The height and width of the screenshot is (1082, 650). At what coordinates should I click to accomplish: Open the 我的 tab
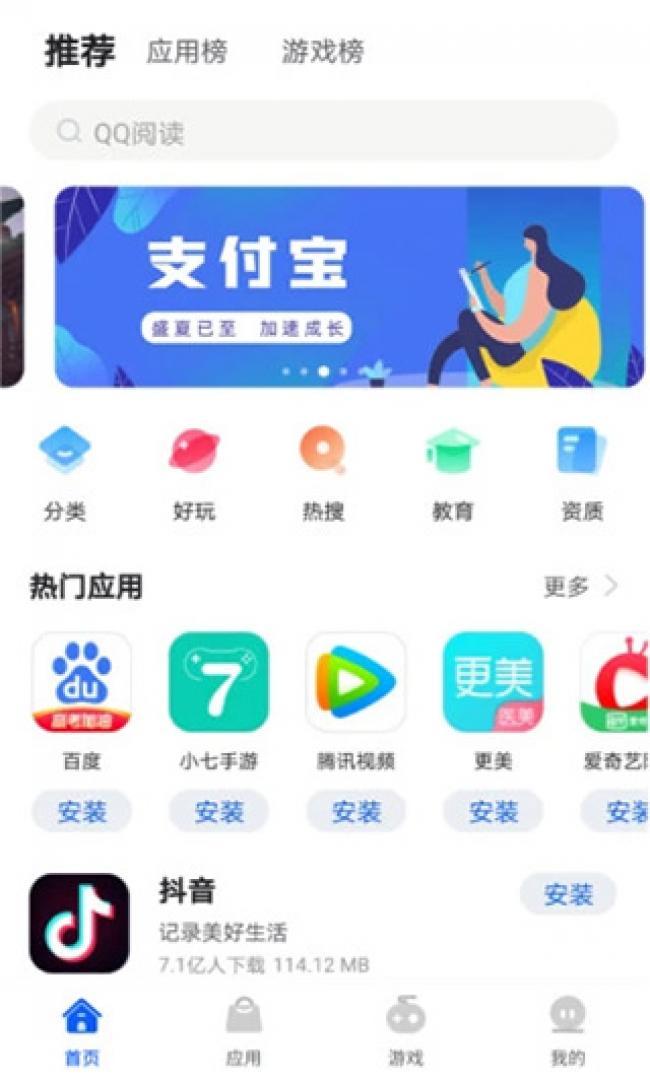pos(567,1030)
